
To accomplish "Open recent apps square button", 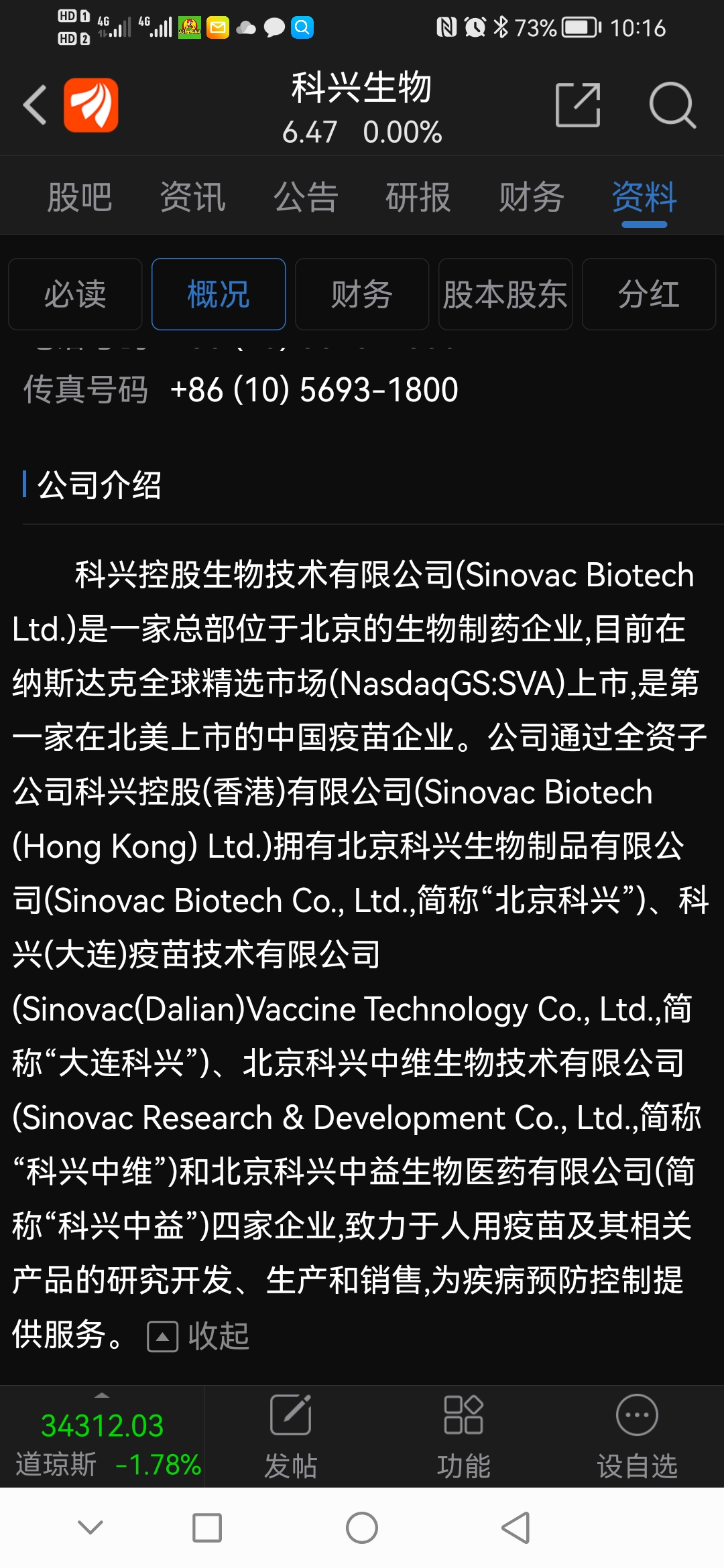I will pos(207,1528).
